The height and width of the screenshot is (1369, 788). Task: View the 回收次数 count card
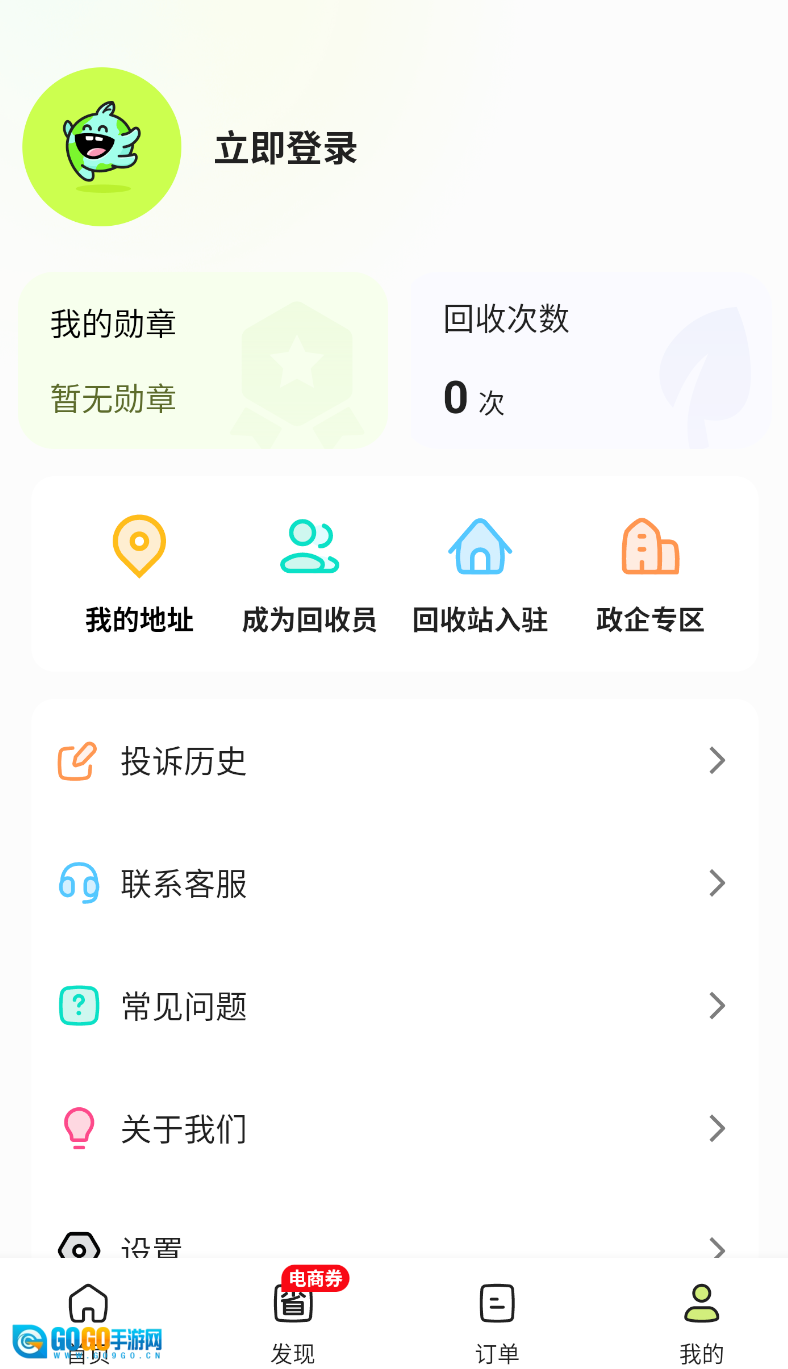pyautogui.click(x=590, y=361)
